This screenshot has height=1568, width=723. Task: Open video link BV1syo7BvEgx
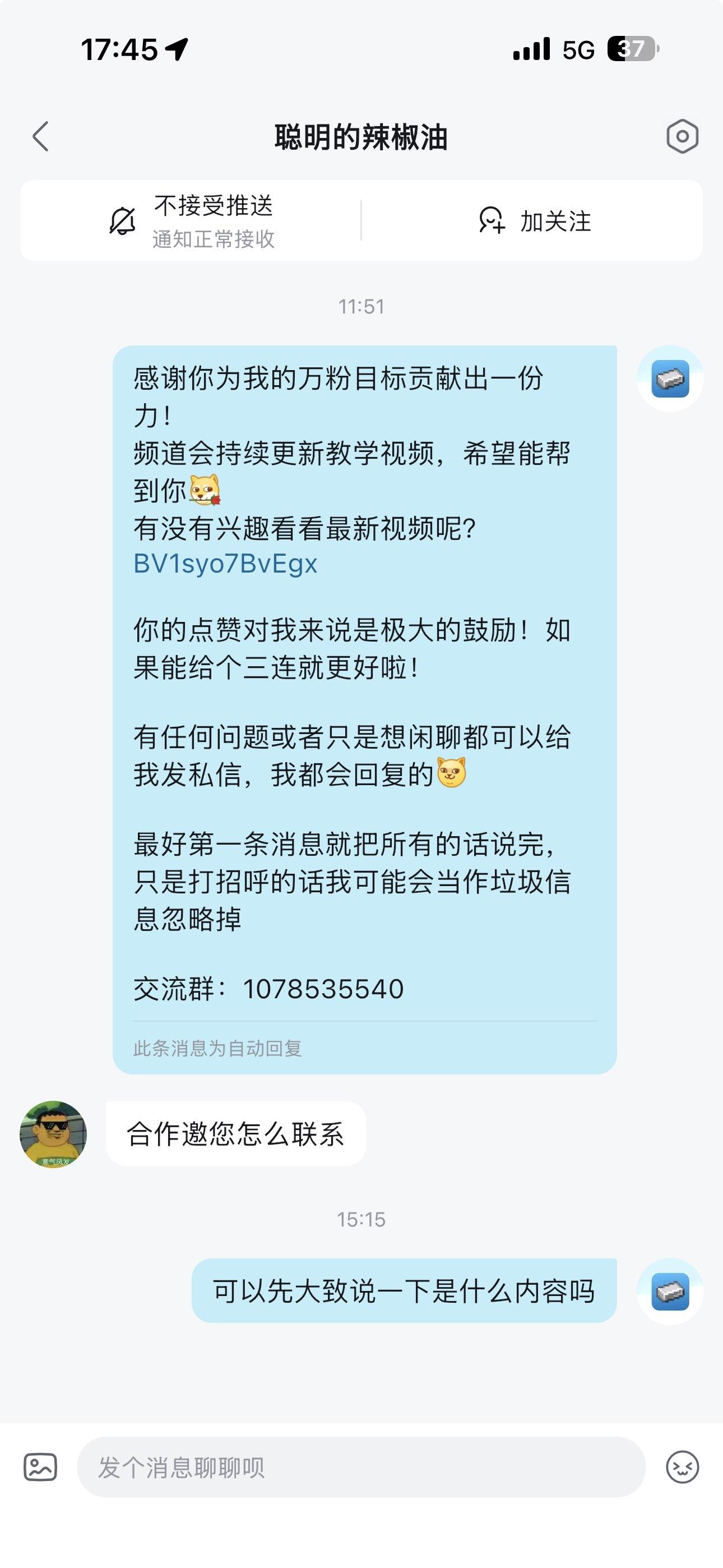coord(225,564)
